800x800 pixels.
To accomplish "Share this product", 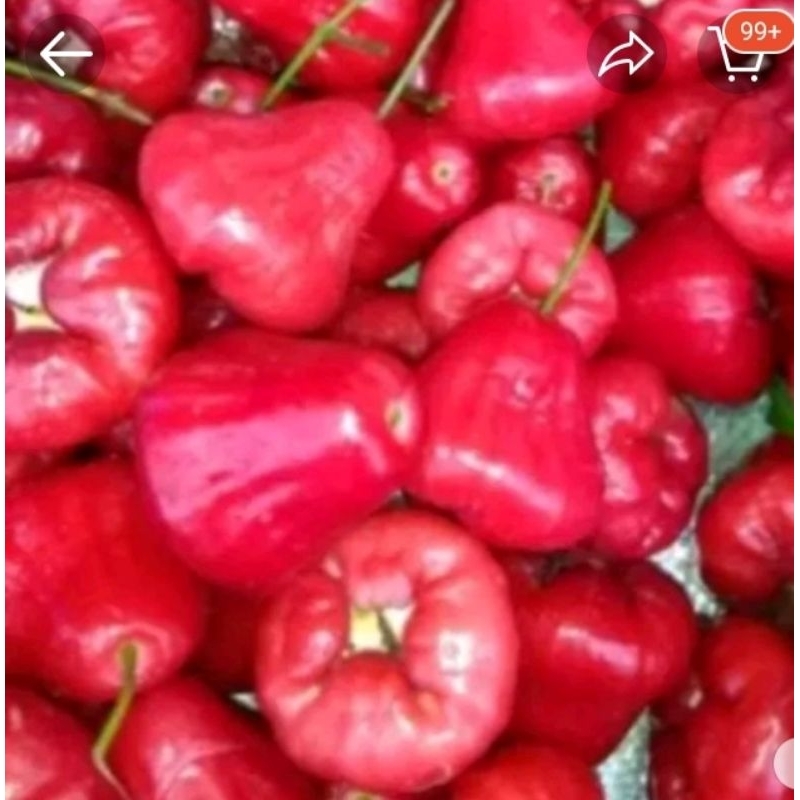I will [625, 55].
